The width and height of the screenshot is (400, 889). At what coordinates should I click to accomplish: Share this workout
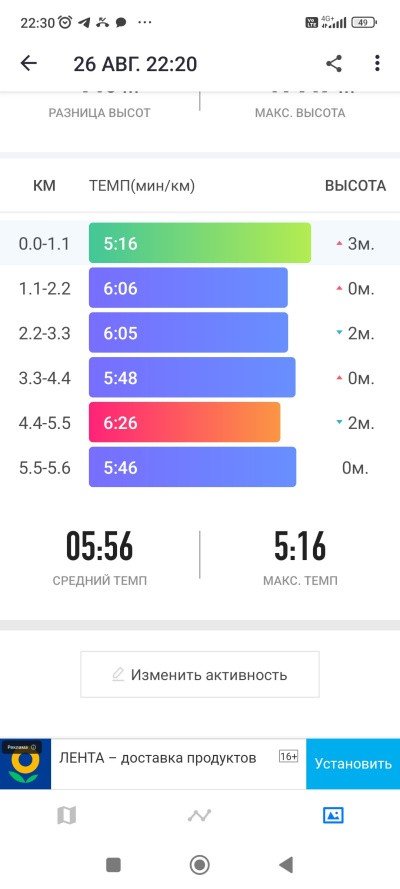point(334,64)
